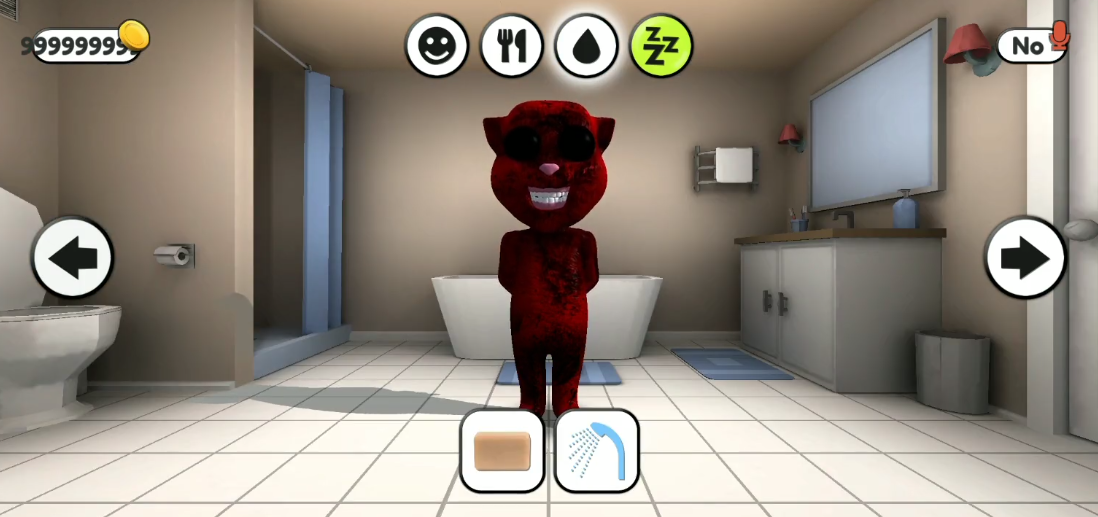Image resolution: width=1098 pixels, height=517 pixels.
Task: Select the shower head tool
Action: pos(596,451)
